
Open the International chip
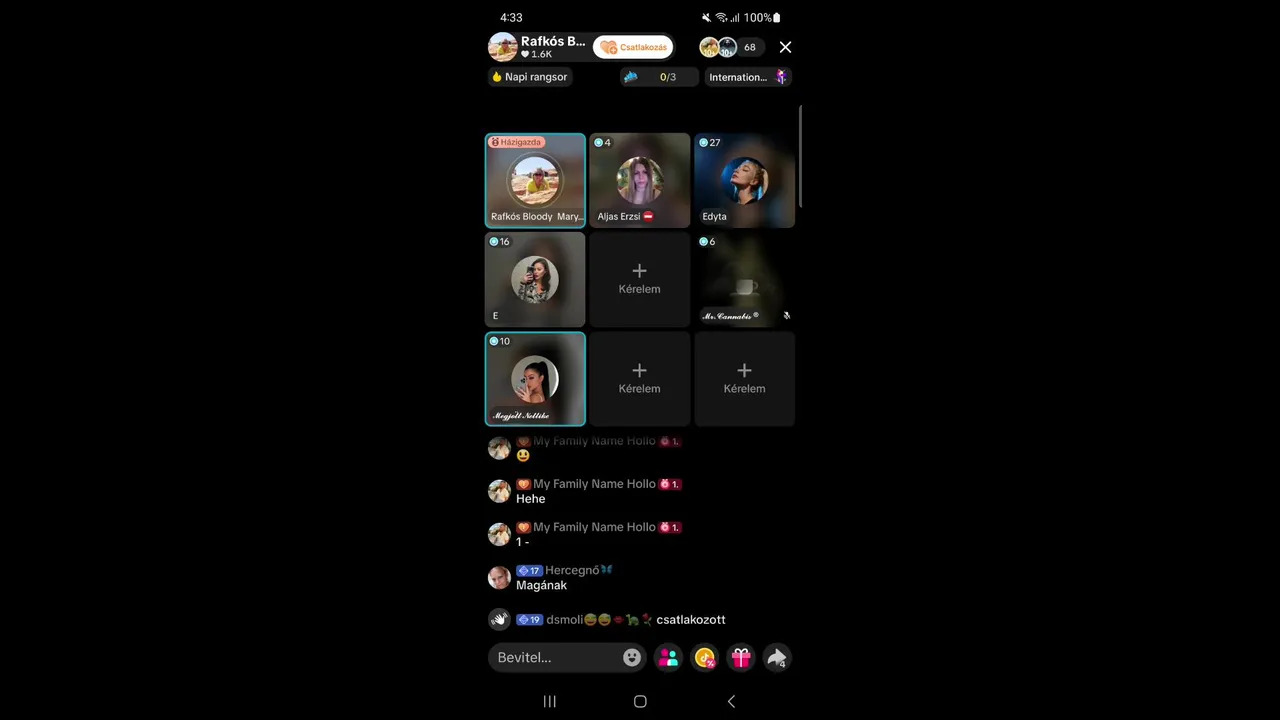tap(748, 77)
